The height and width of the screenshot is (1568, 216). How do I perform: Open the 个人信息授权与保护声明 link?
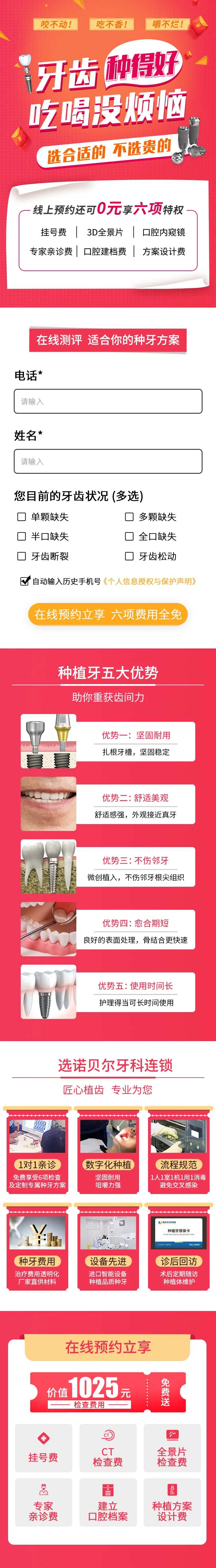tap(150, 581)
